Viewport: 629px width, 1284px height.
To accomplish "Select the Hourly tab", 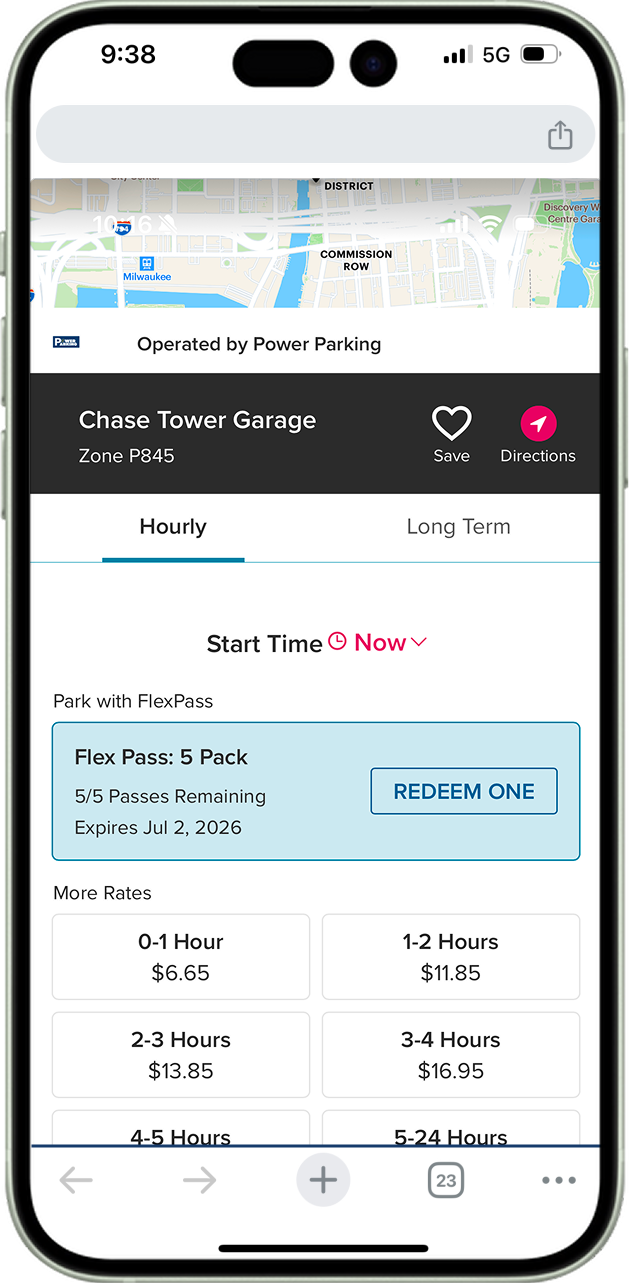I will [173, 527].
